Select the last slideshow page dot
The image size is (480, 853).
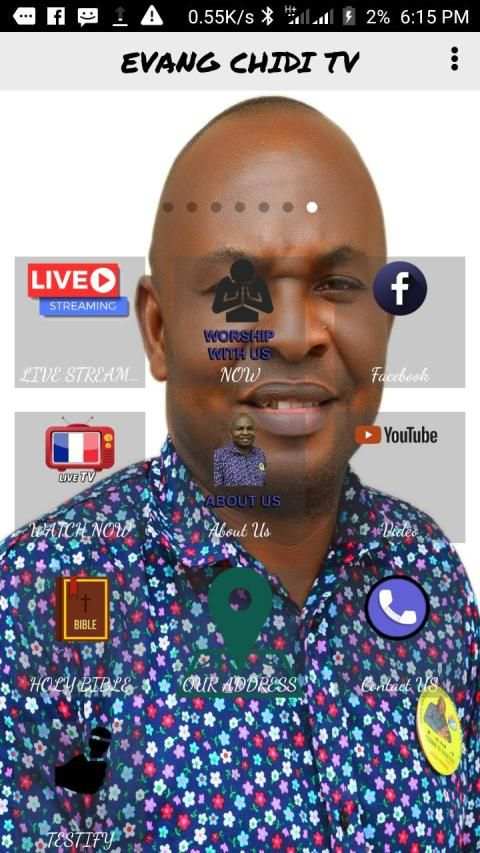click(312, 207)
